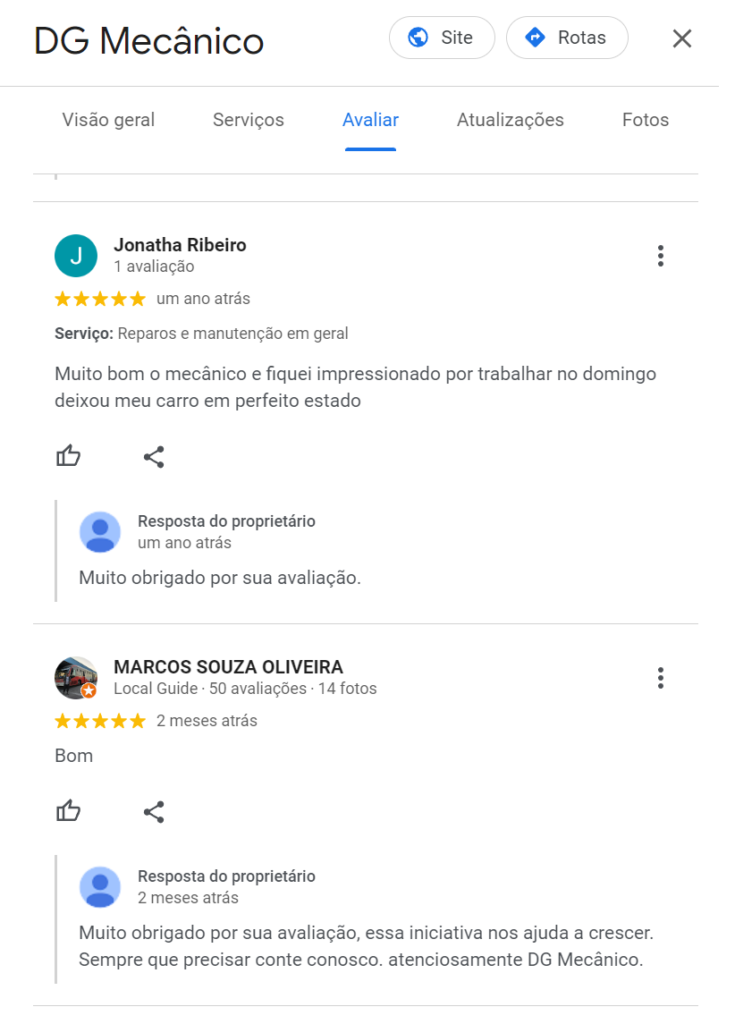Switch to the Visão geral tab

pos(108,120)
